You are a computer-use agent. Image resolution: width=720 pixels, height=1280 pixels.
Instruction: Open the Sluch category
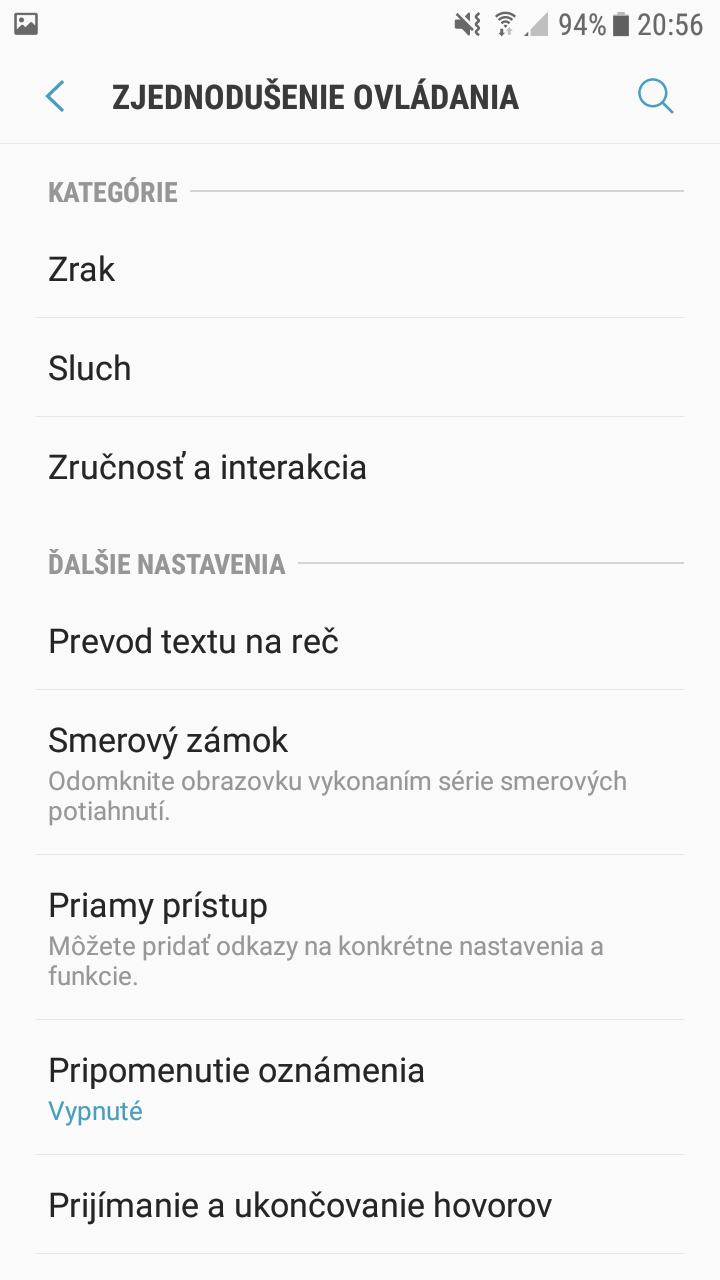point(360,368)
